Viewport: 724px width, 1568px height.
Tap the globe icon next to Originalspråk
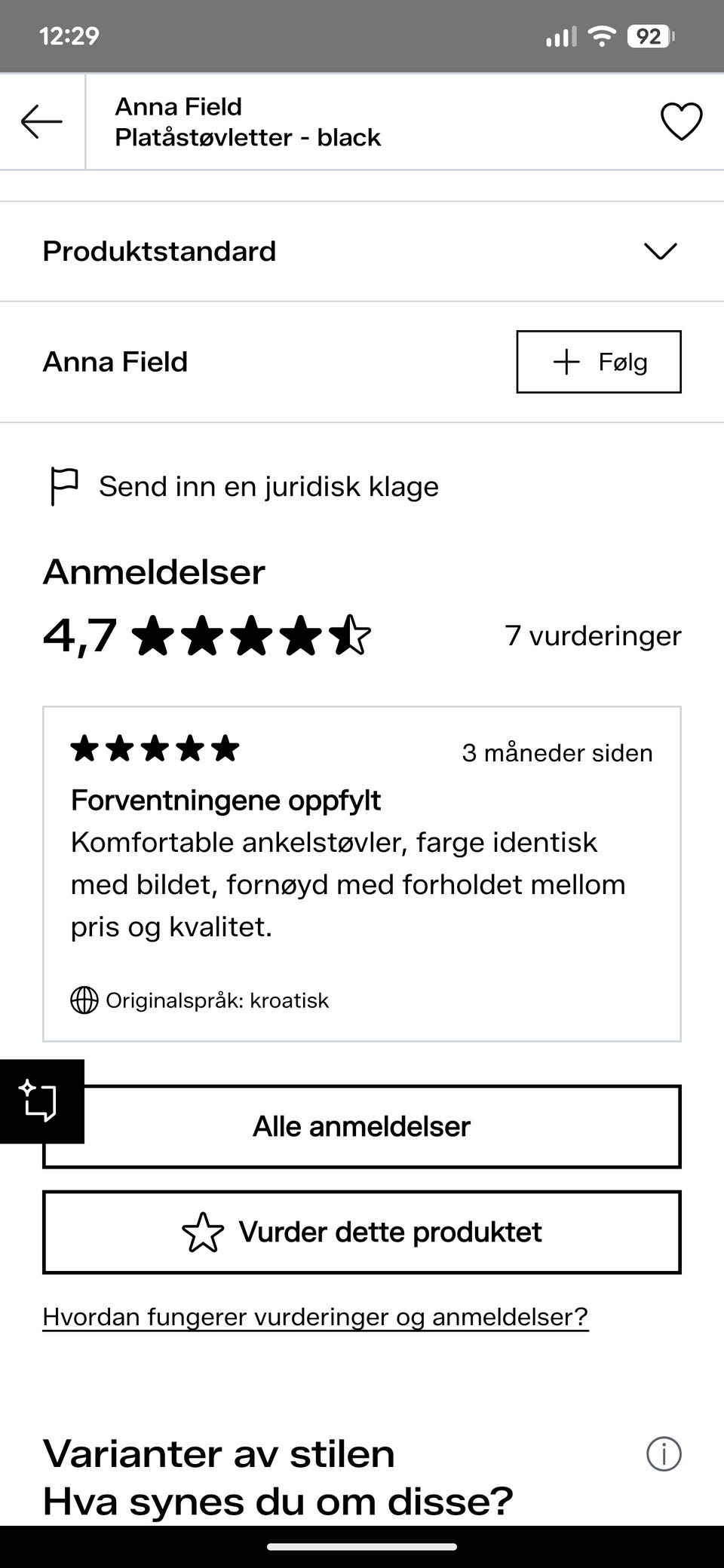84,1000
